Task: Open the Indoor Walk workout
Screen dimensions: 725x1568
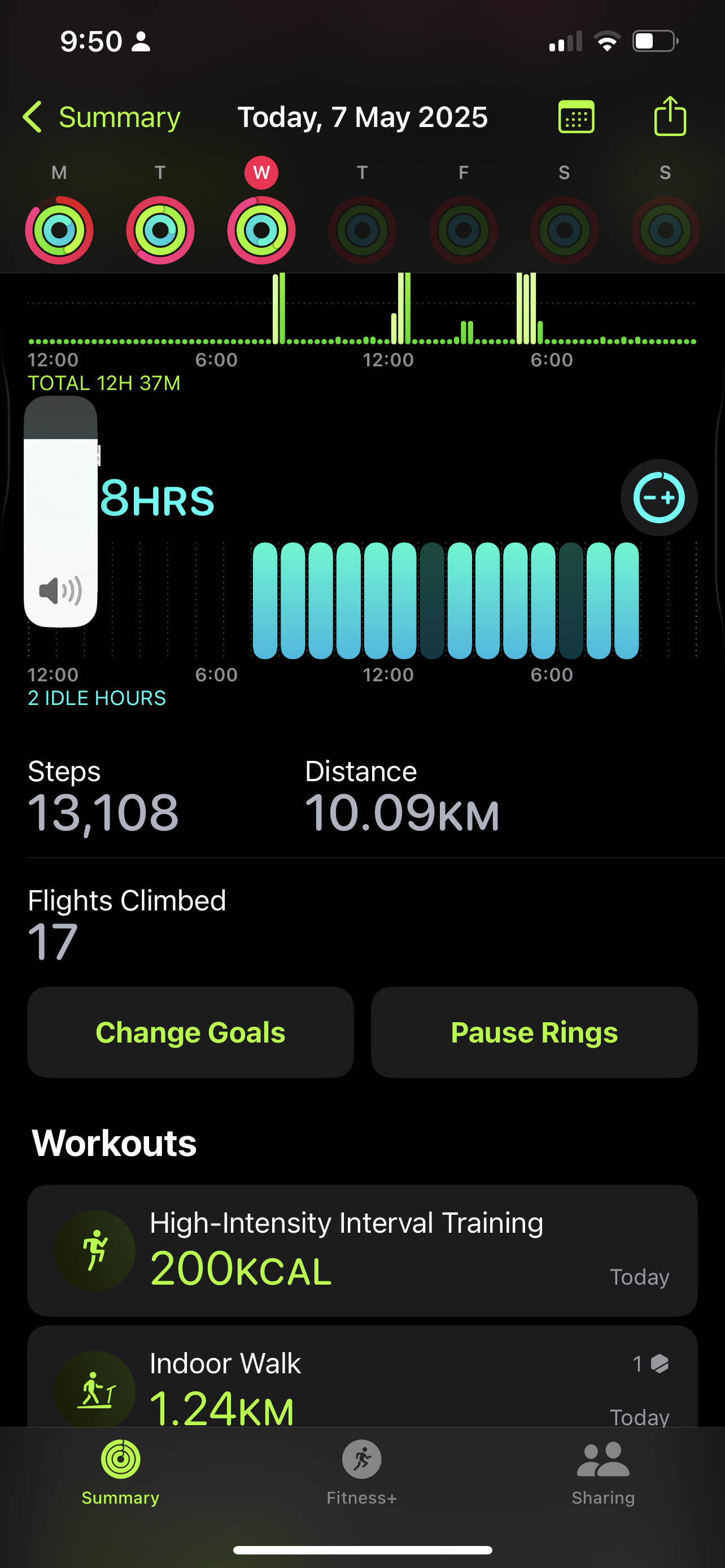Action: coord(362,1377)
